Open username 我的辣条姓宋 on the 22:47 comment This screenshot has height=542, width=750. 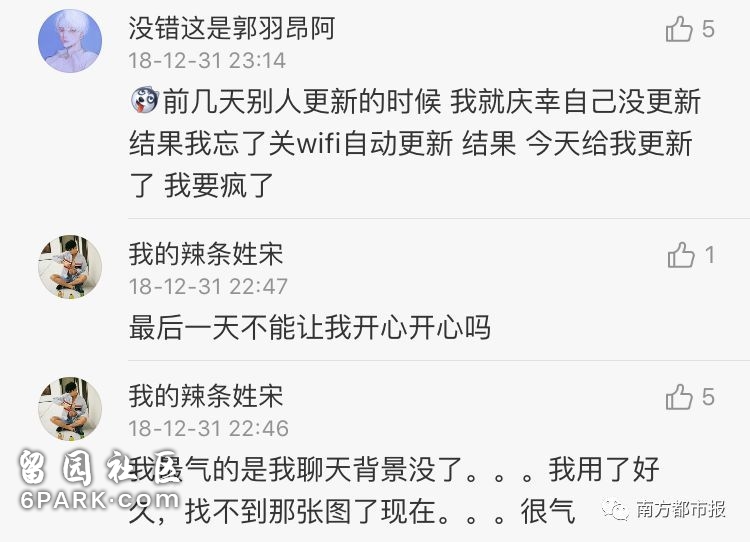[x=206, y=254]
